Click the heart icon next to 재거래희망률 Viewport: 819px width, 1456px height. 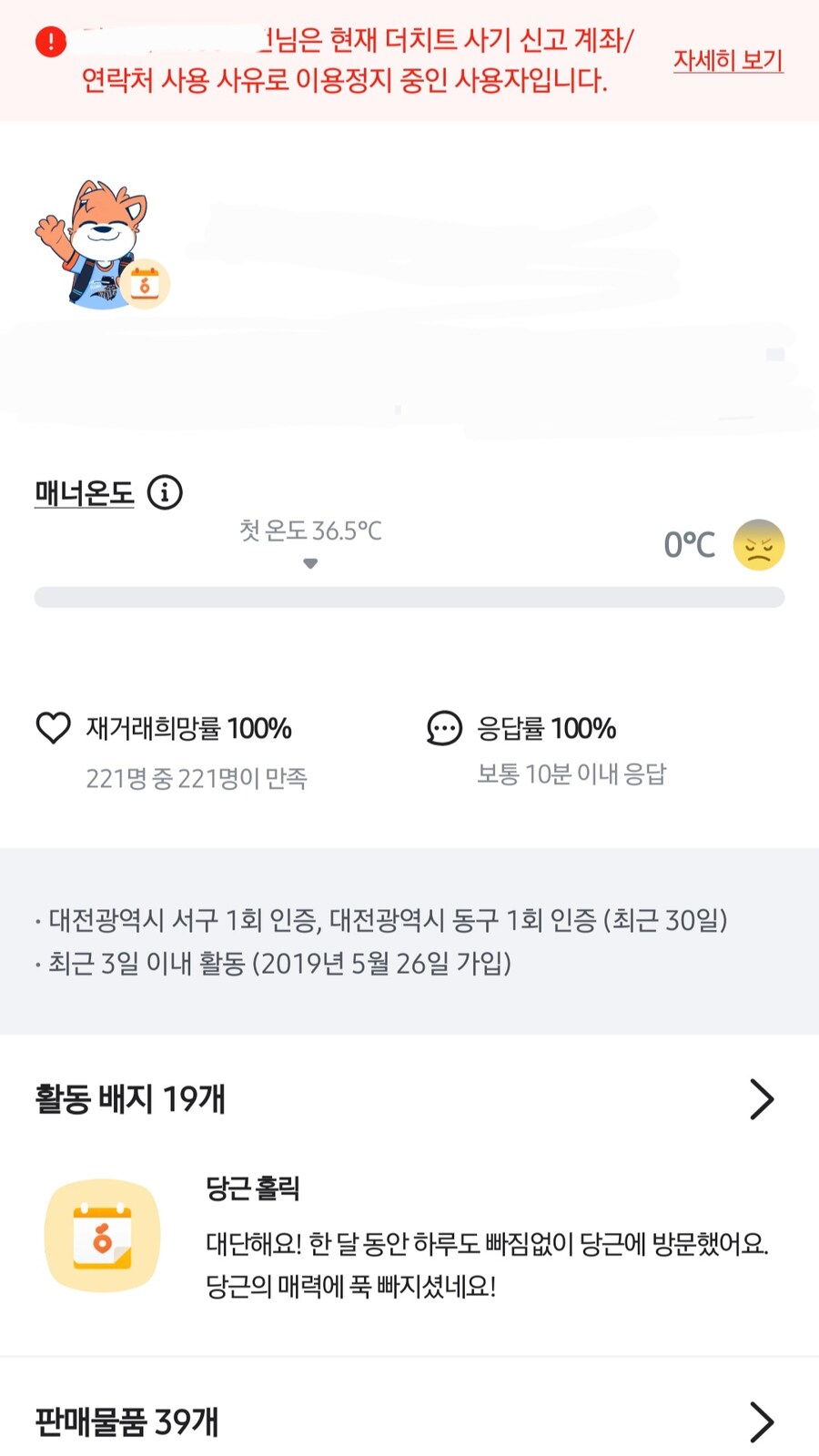53,727
